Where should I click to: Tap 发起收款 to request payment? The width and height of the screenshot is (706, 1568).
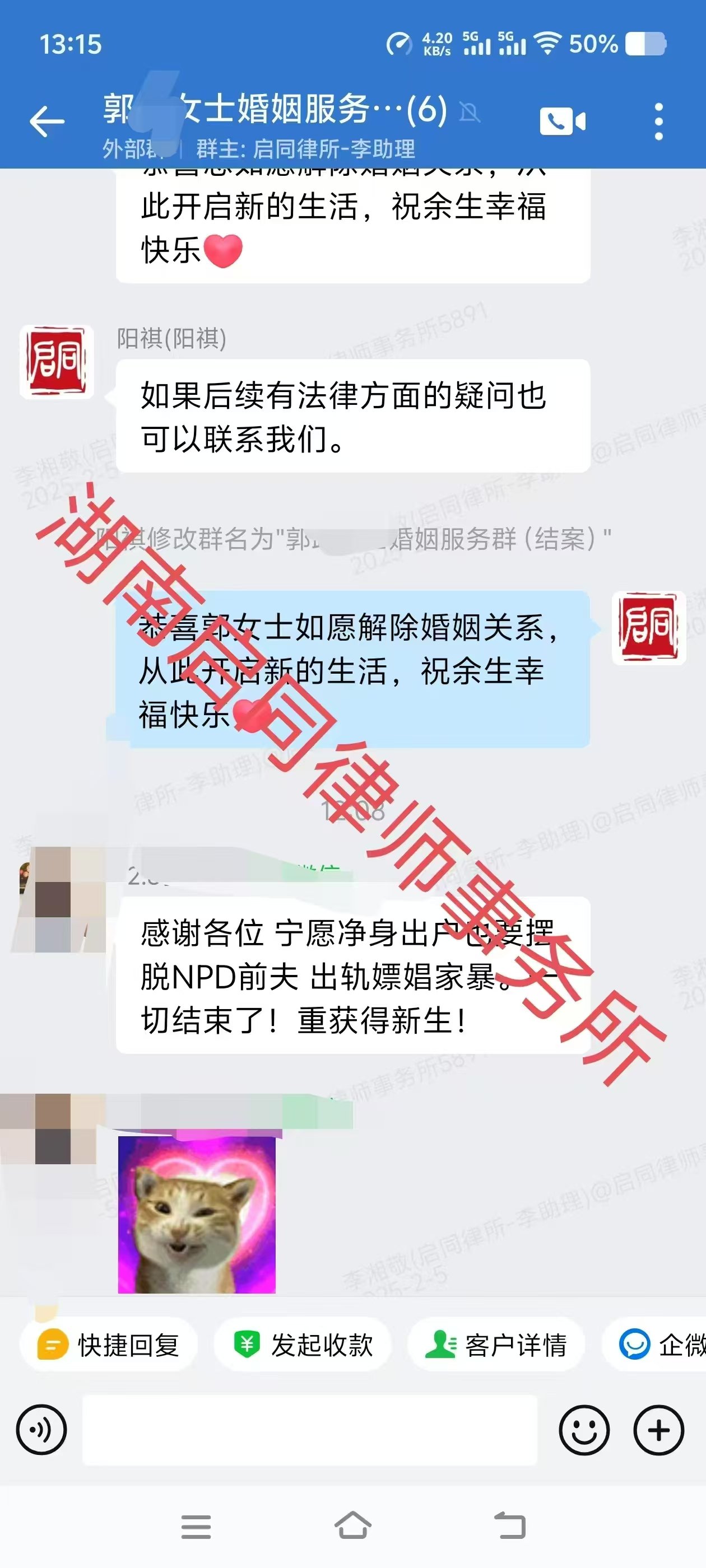303,1345
